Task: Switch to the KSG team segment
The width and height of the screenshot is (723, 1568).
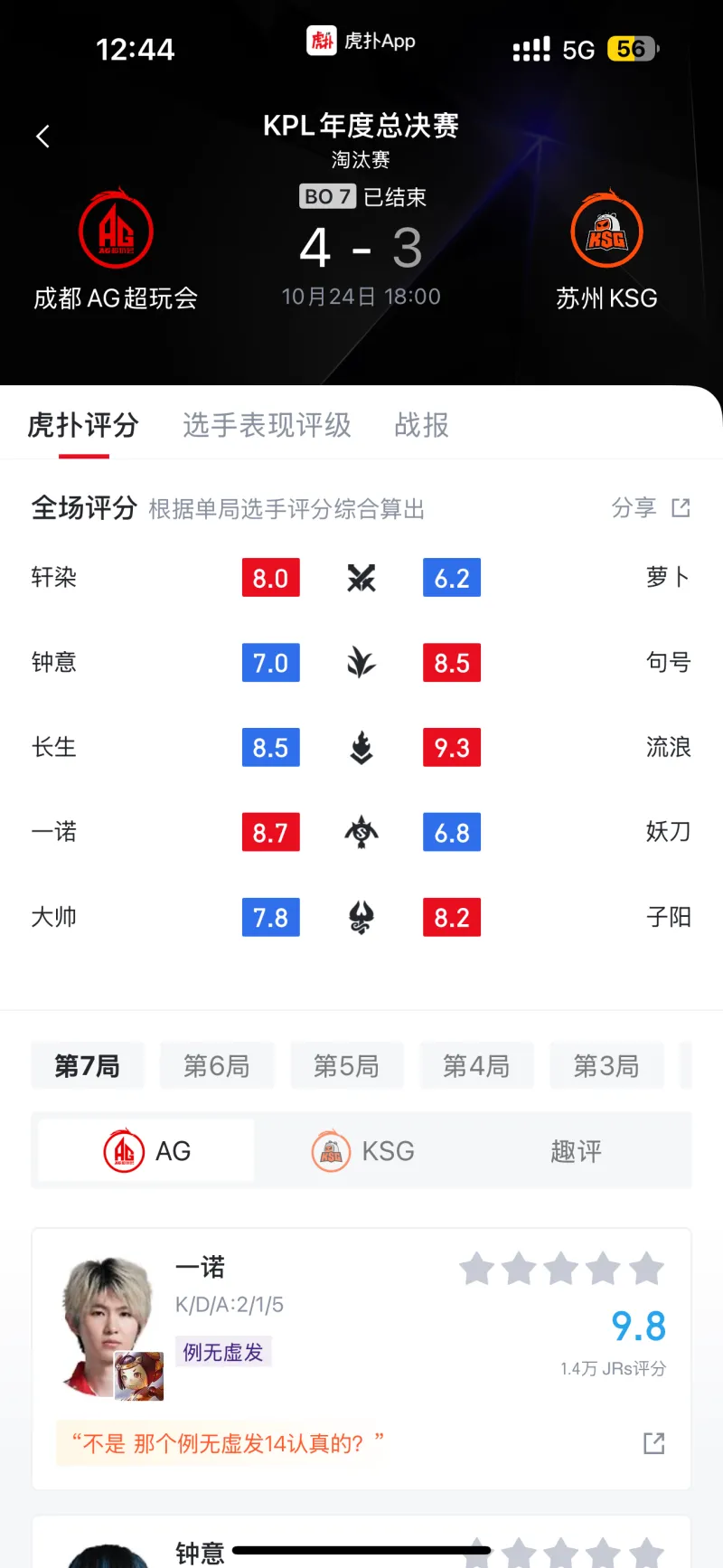Action: pyautogui.click(x=362, y=1151)
